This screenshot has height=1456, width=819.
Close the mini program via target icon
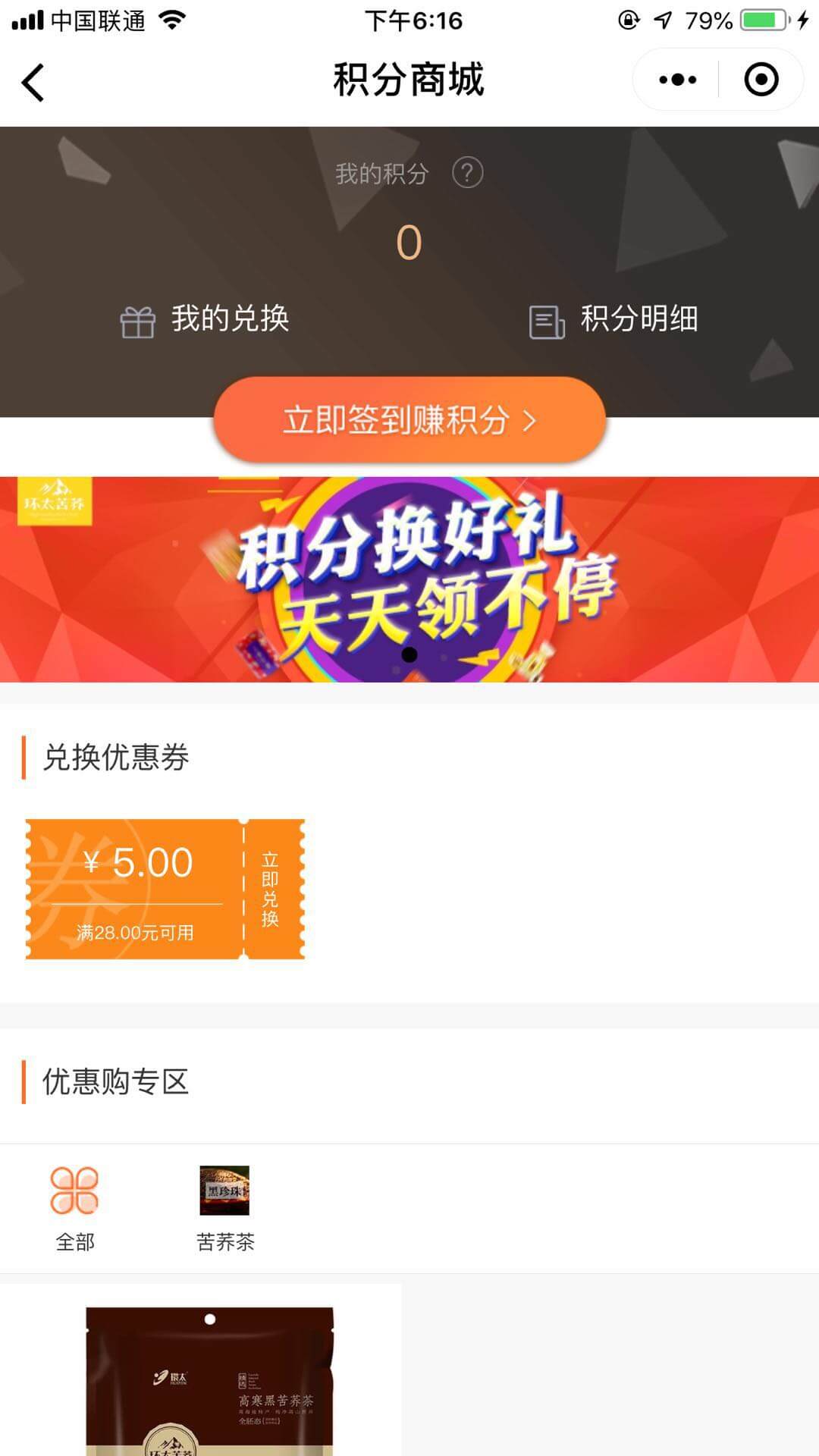(x=761, y=80)
